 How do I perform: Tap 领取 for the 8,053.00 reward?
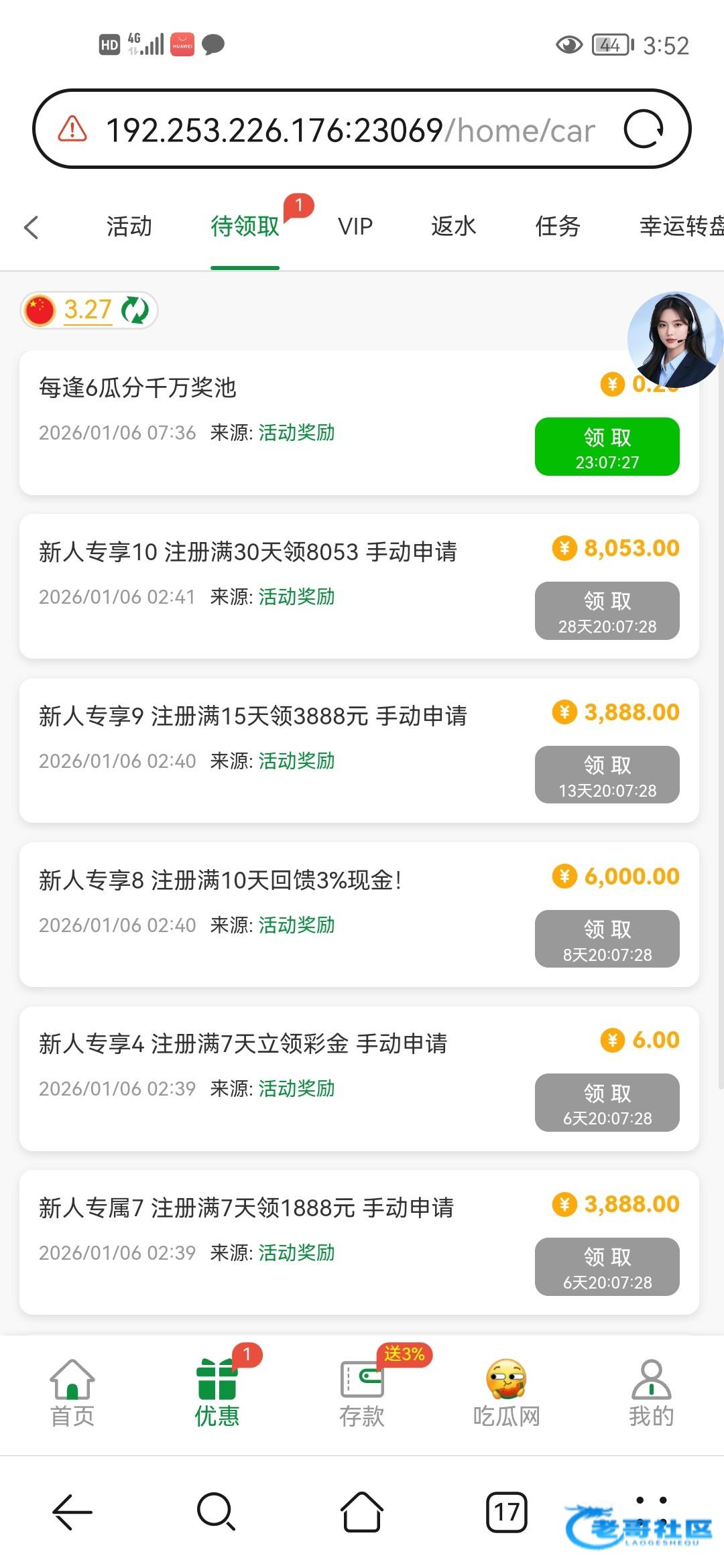point(607,611)
